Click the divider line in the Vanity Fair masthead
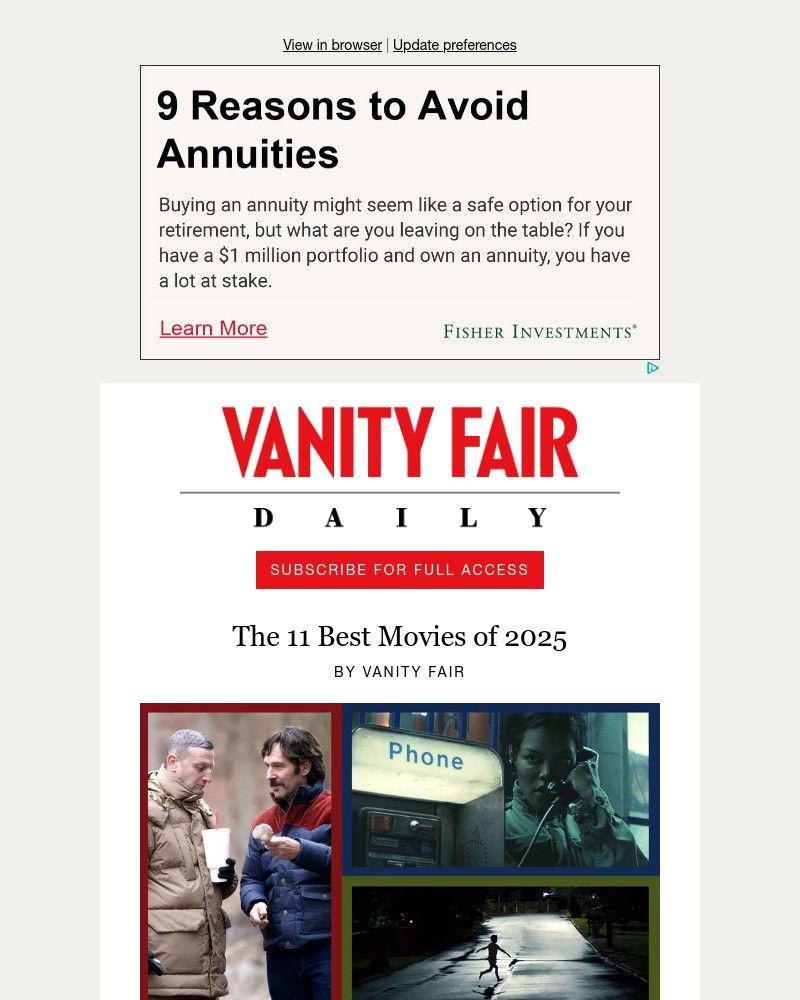The image size is (800, 1000). tap(399, 492)
